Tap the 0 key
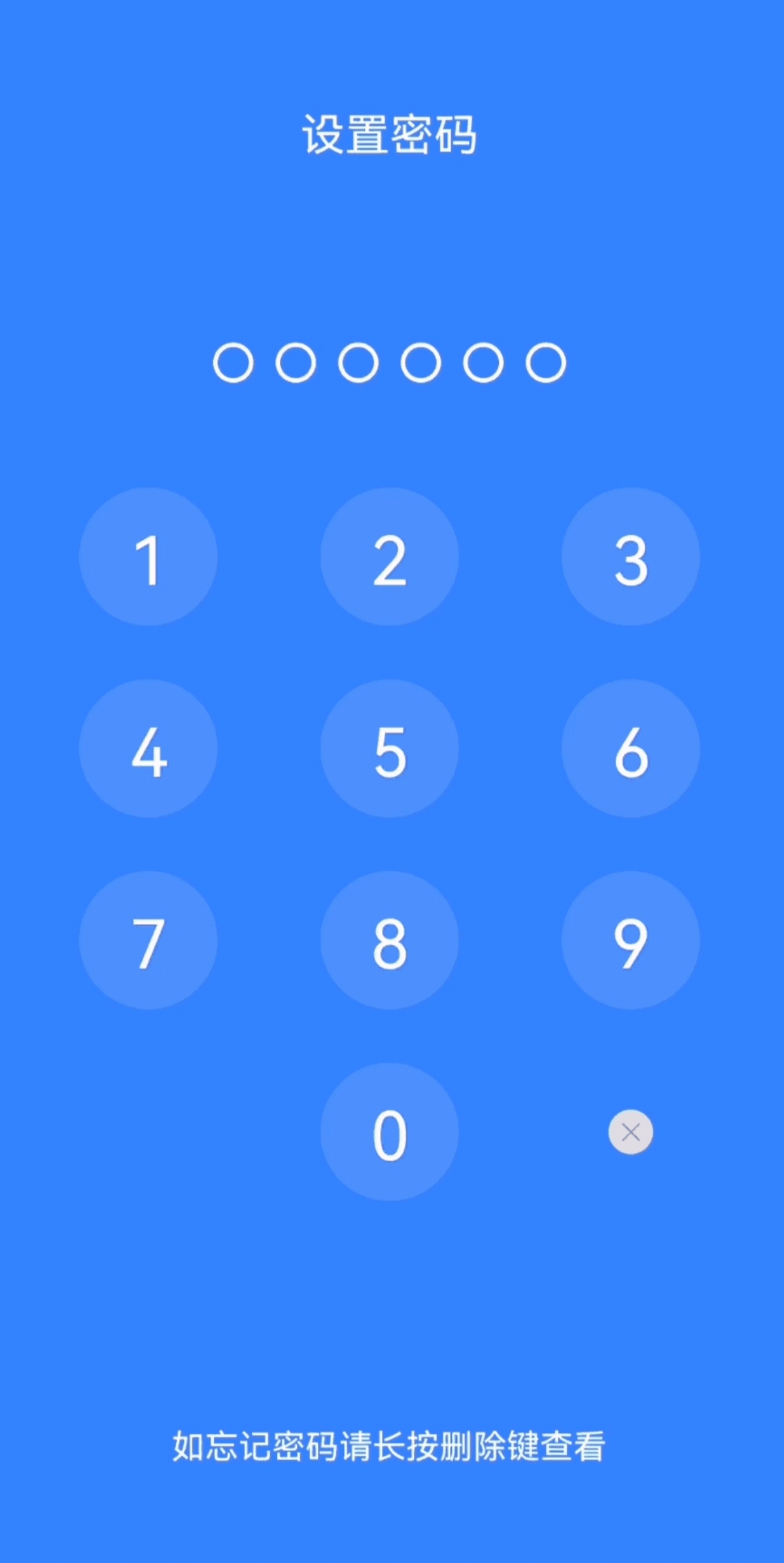The height and width of the screenshot is (1563, 784). click(x=390, y=1132)
